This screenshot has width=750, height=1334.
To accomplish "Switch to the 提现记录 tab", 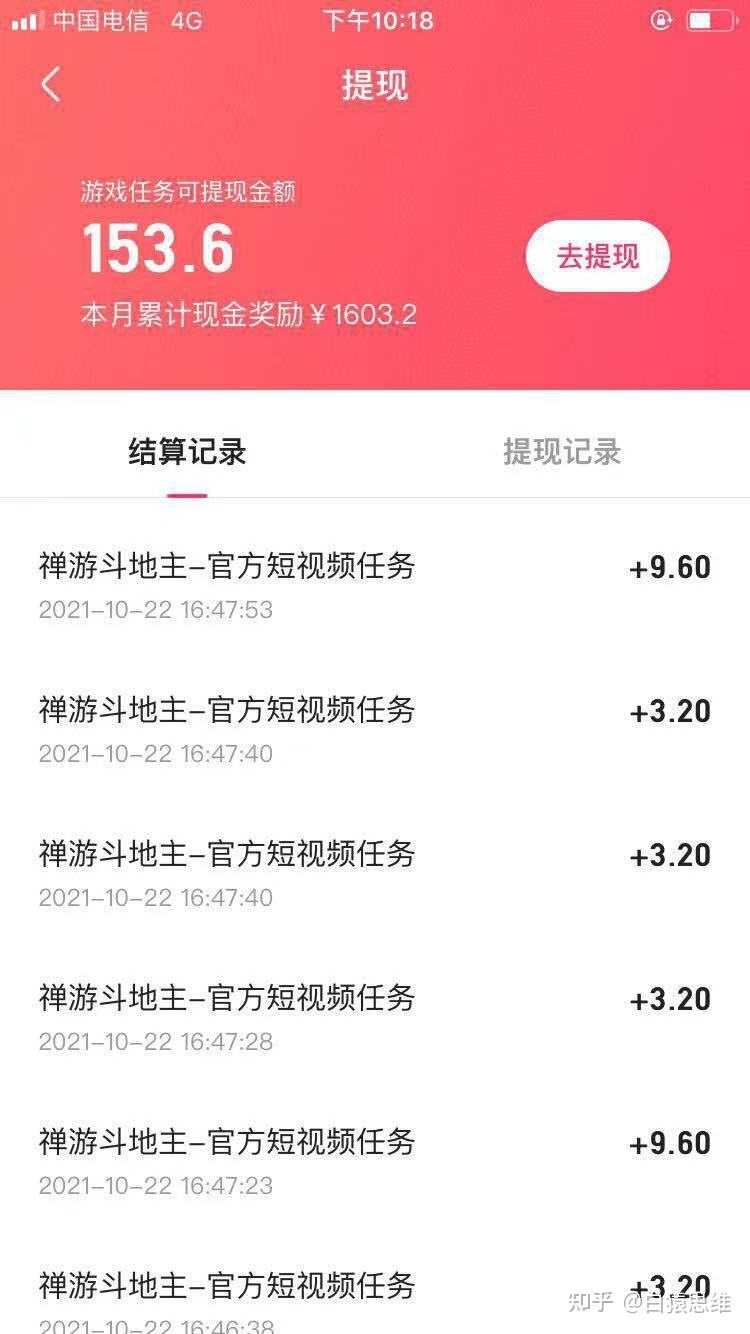I will (562, 453).
